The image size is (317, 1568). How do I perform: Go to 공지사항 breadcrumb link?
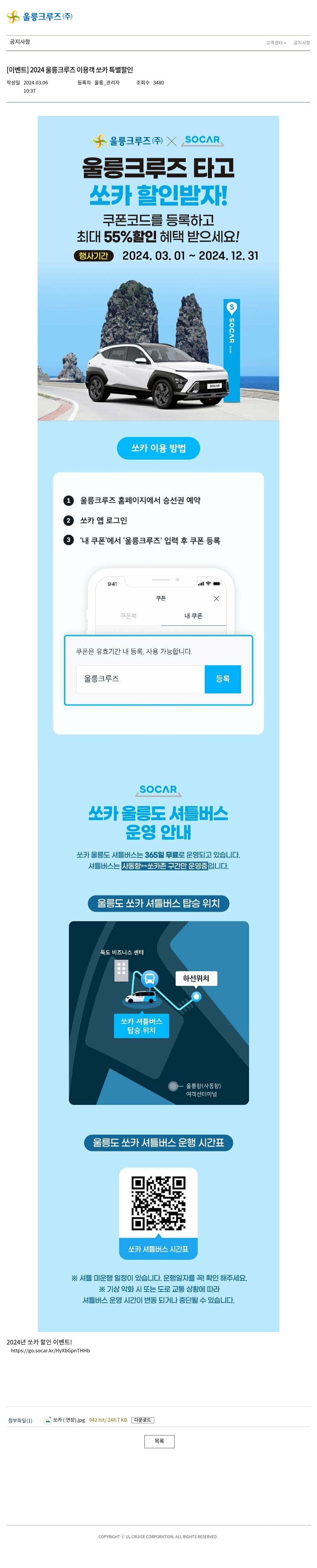tap(301, 43)
